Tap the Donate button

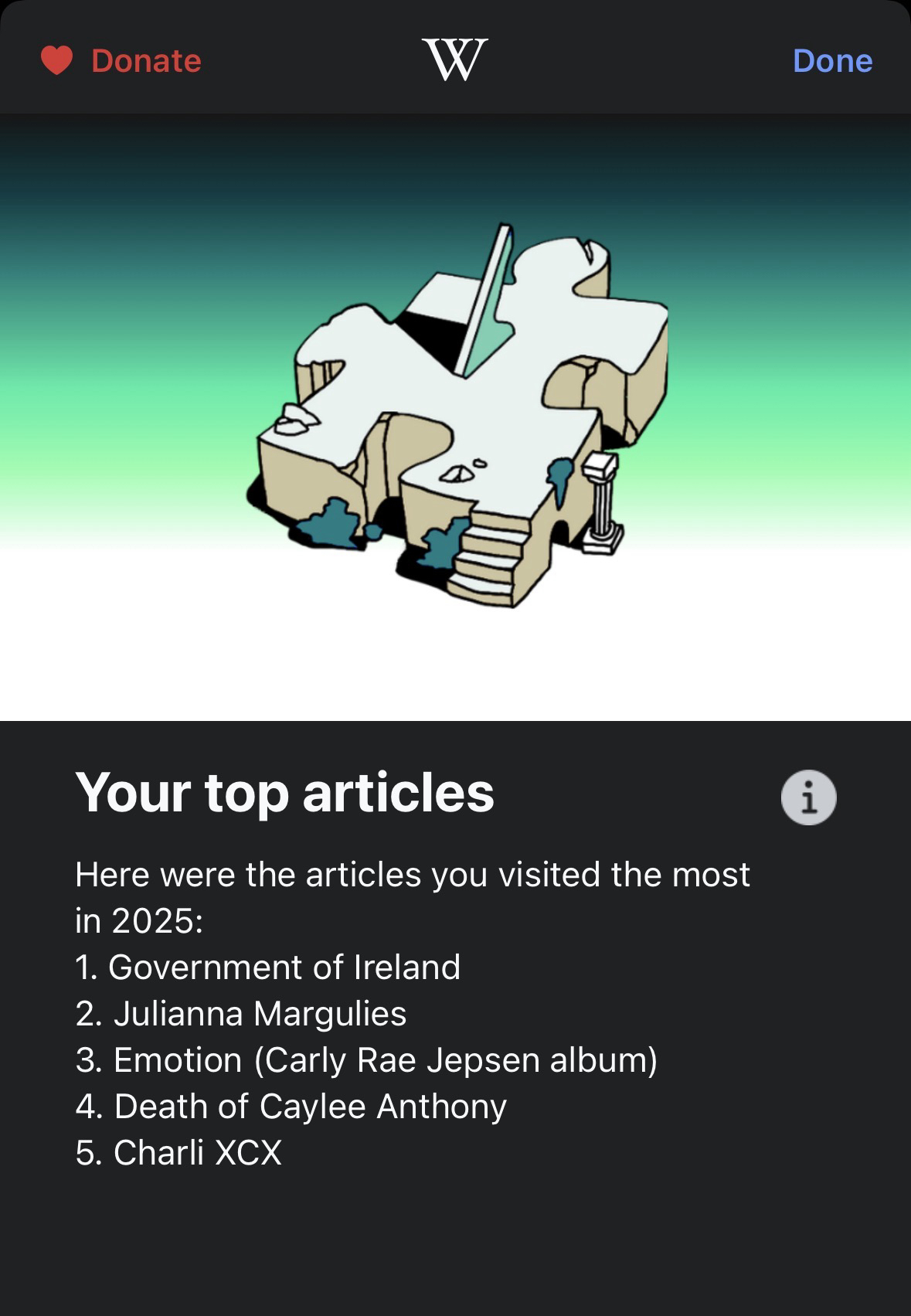coord(122,60)
